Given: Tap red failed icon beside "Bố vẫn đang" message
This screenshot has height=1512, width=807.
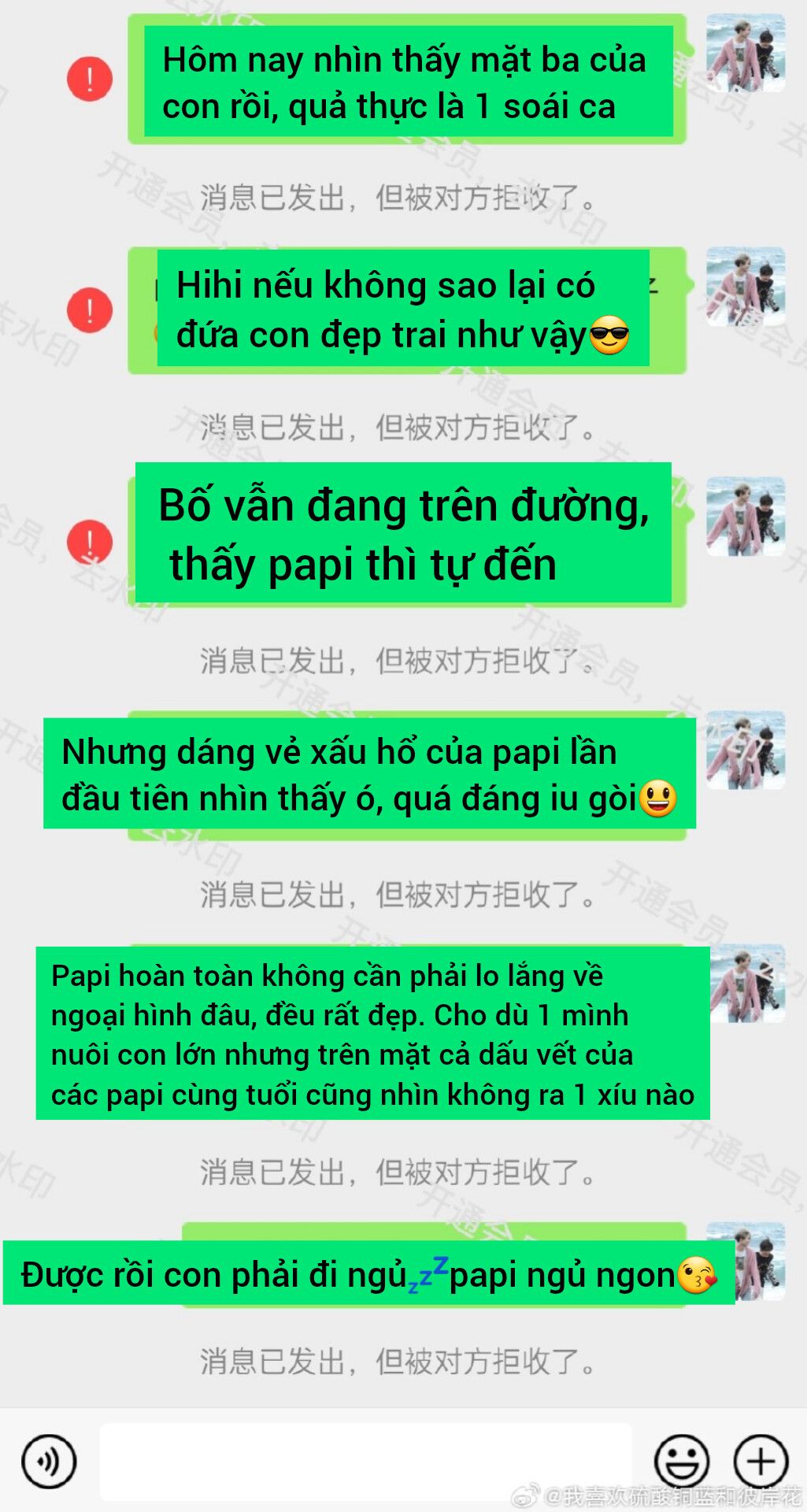Looking at the screenshot, I should (89, 542).
